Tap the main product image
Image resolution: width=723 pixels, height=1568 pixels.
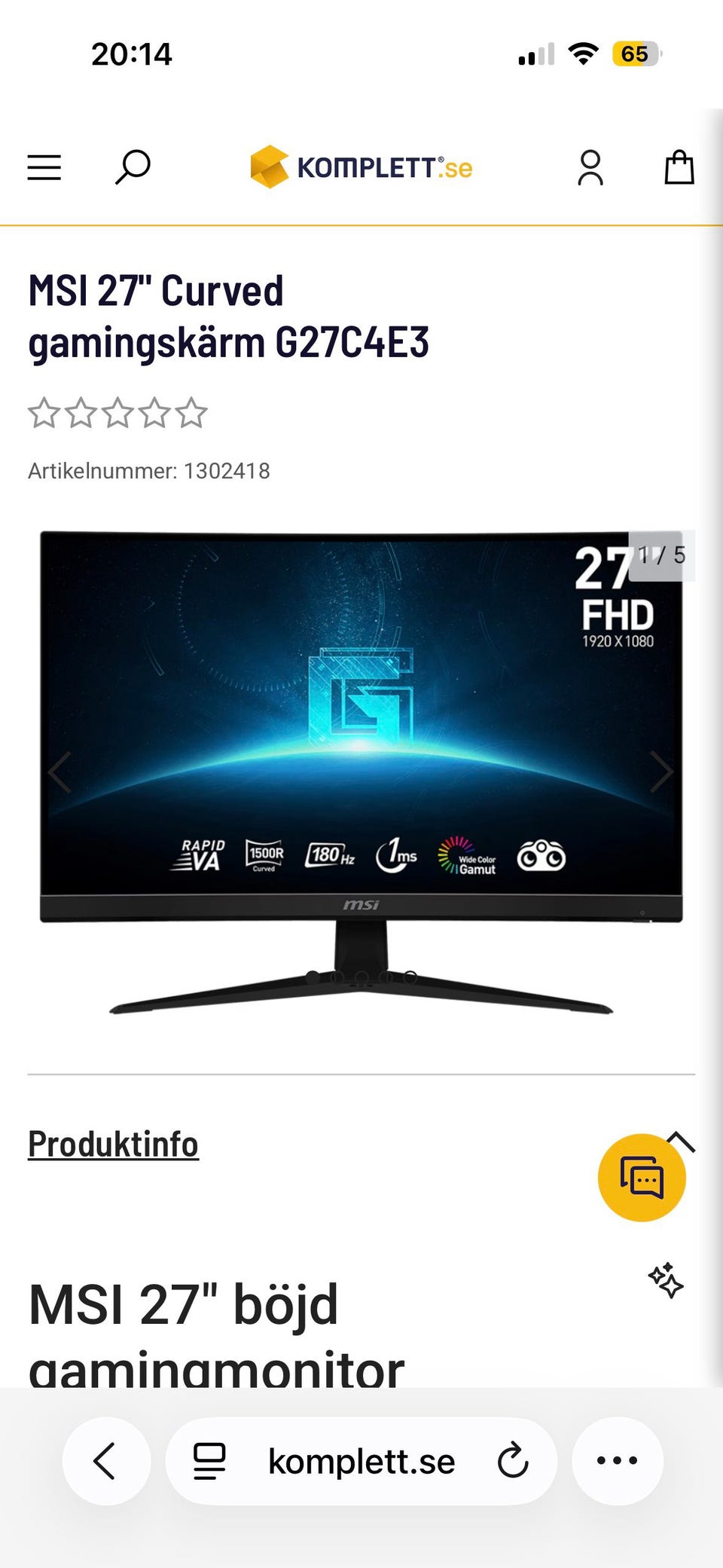[361, 769]
